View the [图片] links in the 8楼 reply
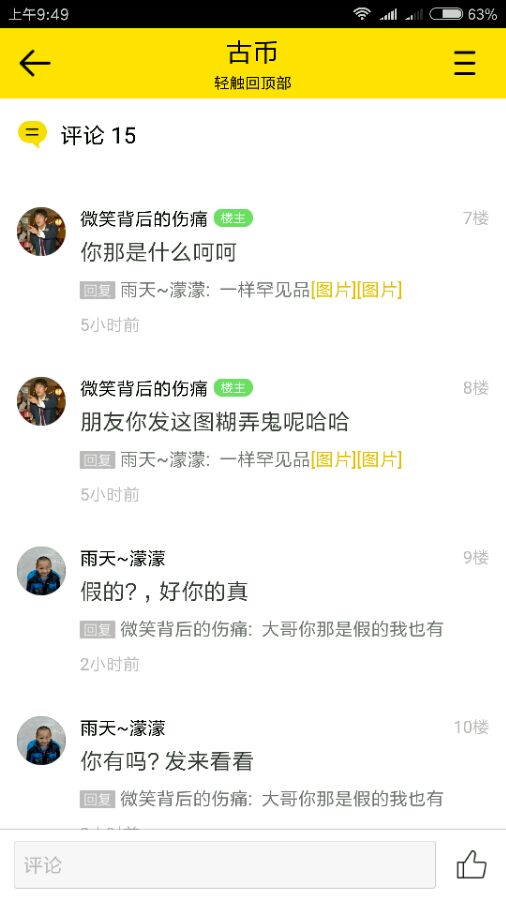506x900 pixels. 356,459
